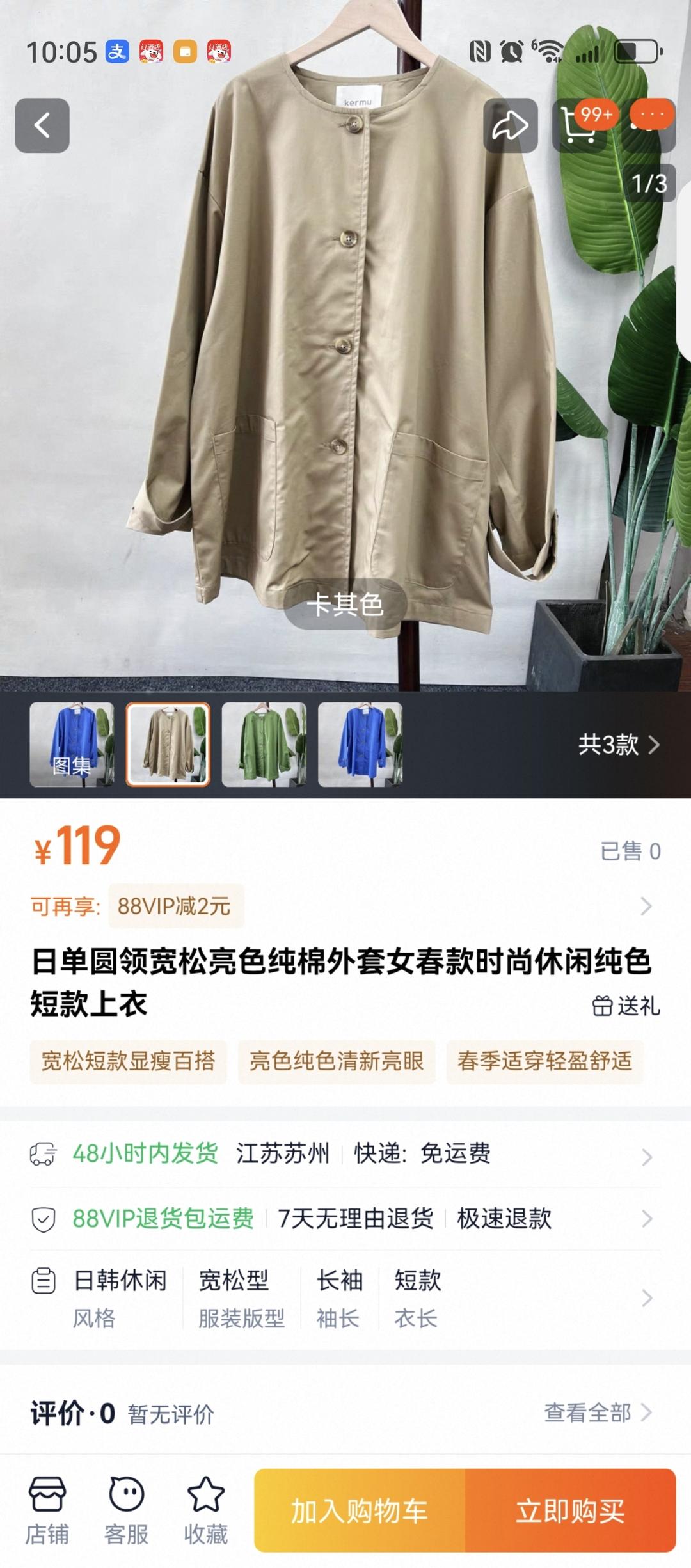
Task: Open the three-dot more options menu
Action: 651,122
